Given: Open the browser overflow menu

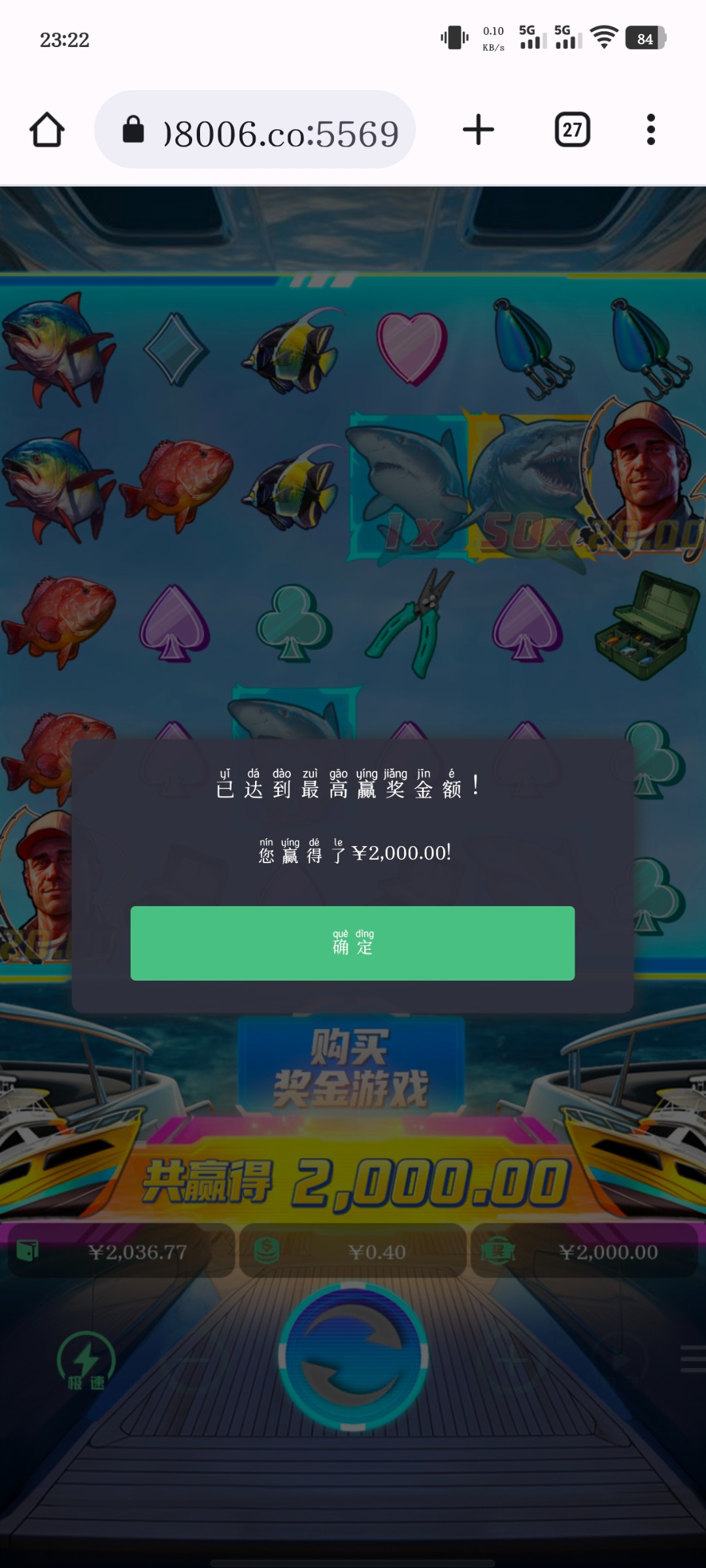Looking at the screenshot, I should click(650, 129).
